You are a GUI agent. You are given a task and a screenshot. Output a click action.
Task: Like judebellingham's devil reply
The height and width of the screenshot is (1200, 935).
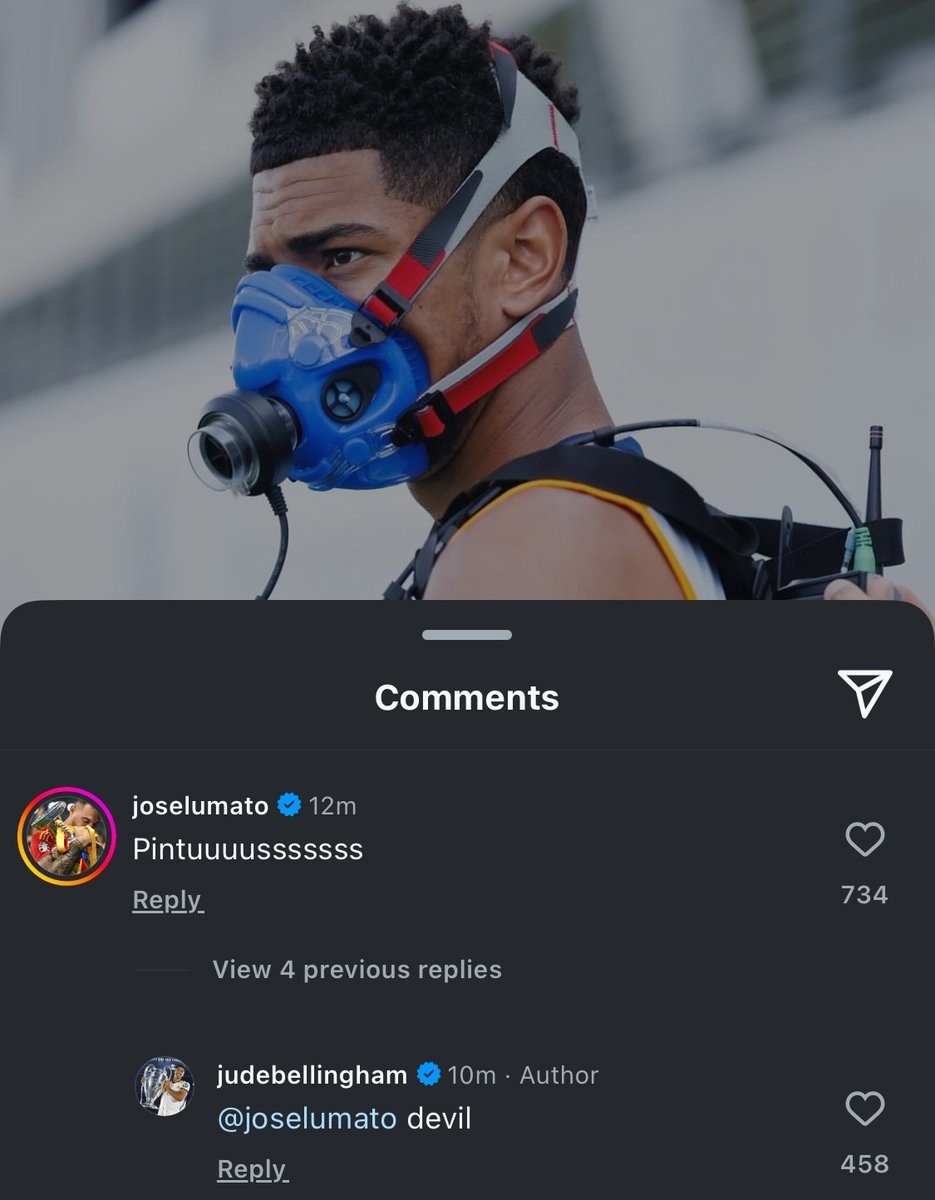(x=864, y=1108)
